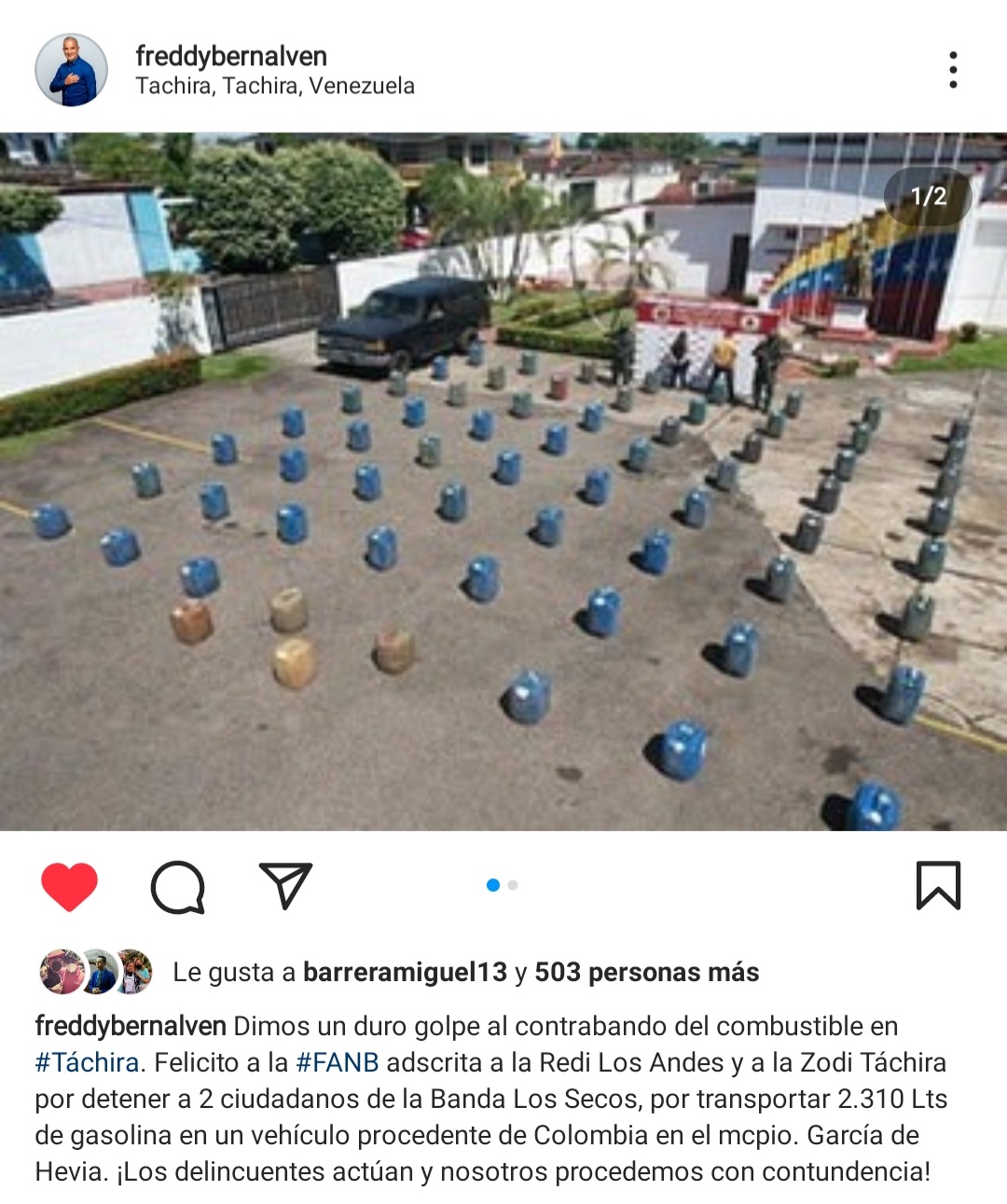Open freddybernalven's profile picture
The height and width of the screenshot is (1204, 1007).
click(x=71, y=70)
